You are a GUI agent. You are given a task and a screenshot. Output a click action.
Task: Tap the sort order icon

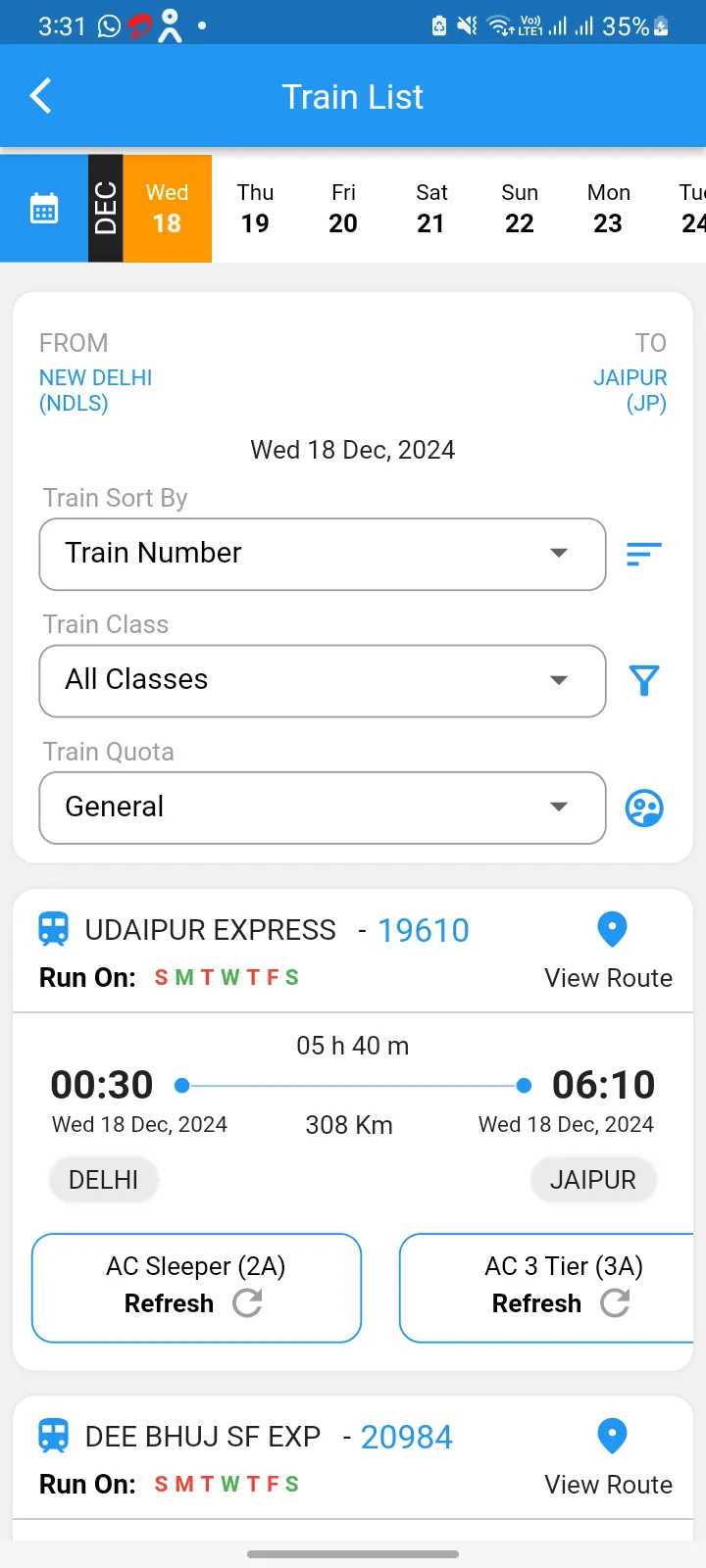click(644, 554)
